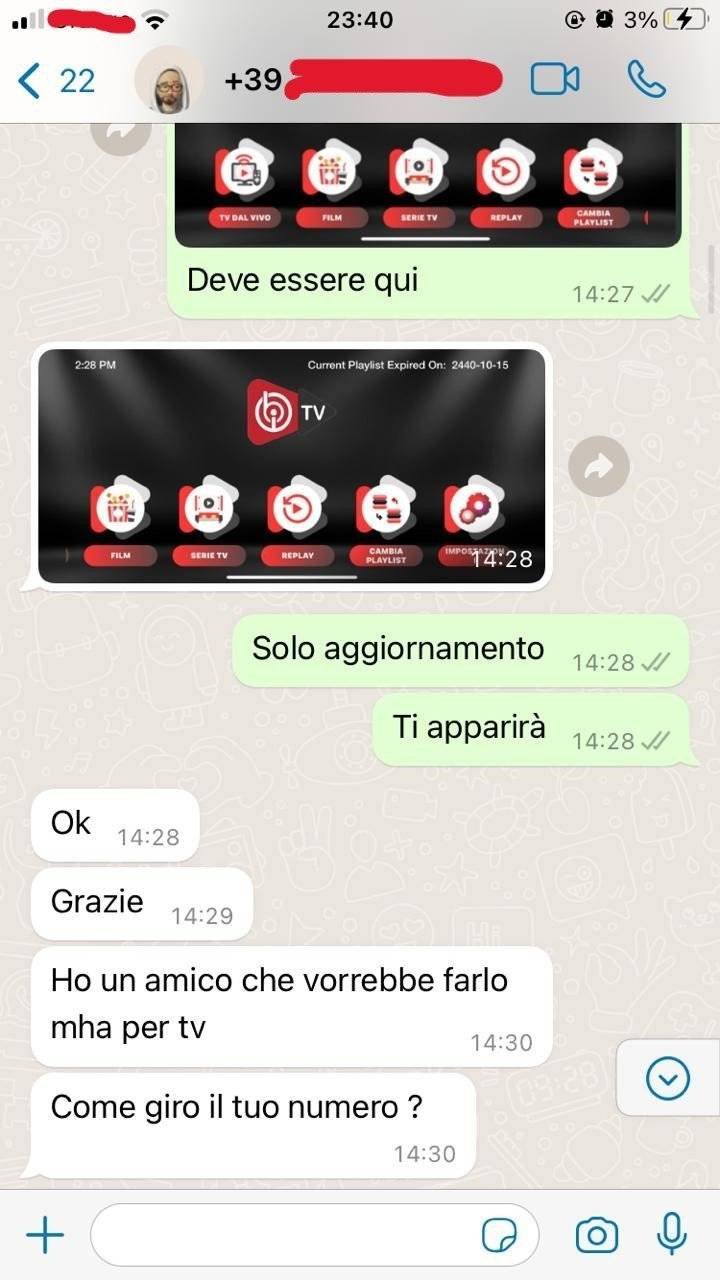This screenshot has width=720, height=1280.
Task: Open the sticker picker
Action: point(499,1235)
